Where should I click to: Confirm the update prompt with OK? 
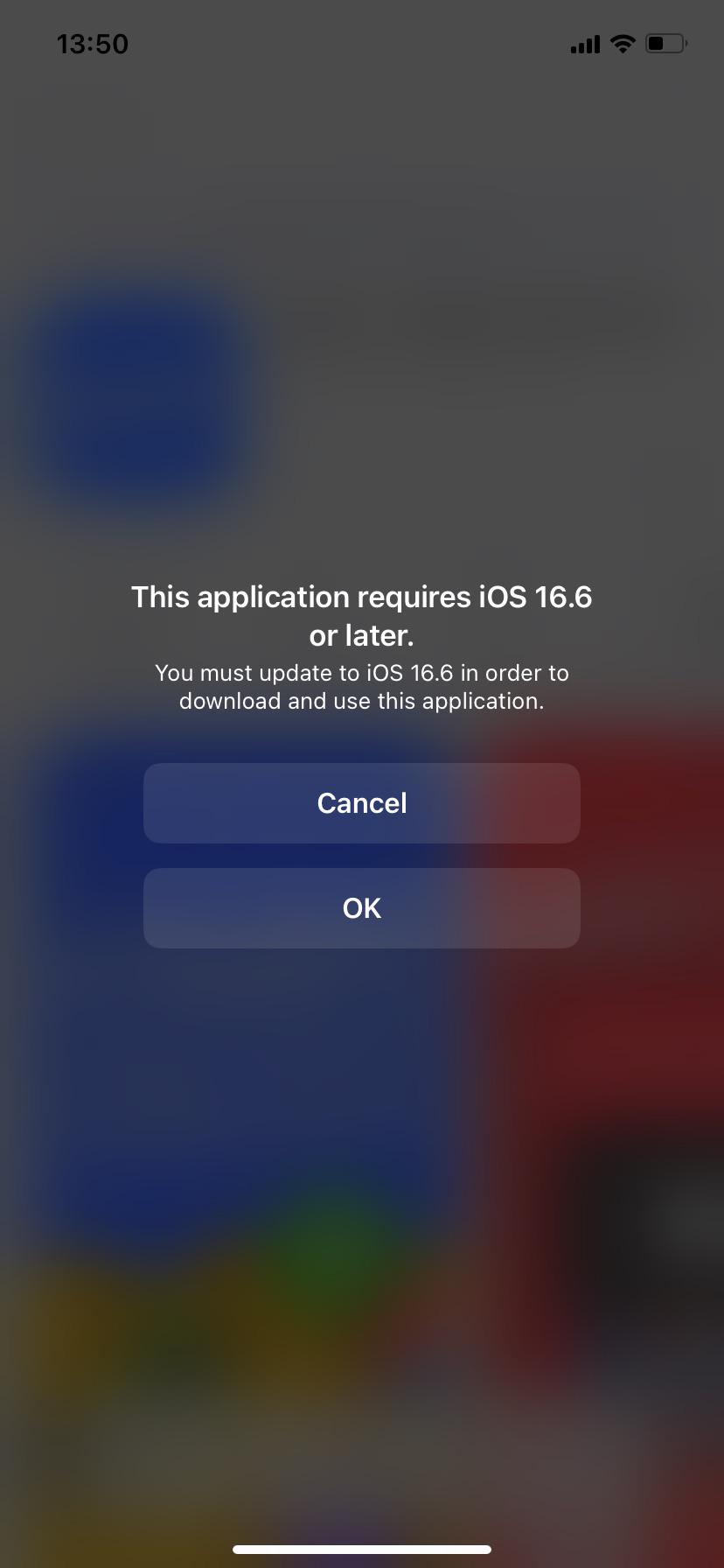point(362,908)
